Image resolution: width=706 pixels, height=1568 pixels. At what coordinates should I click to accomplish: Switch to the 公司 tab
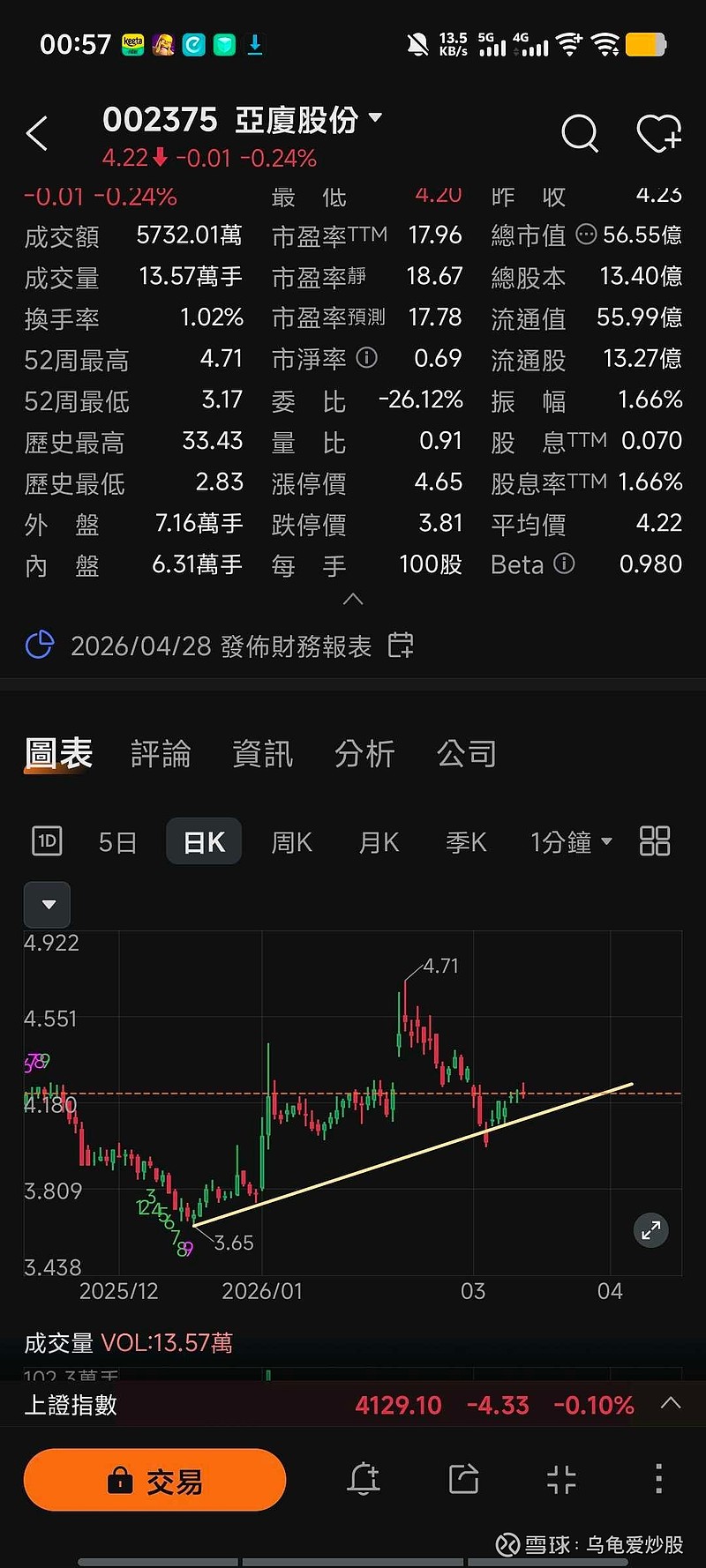467,754
